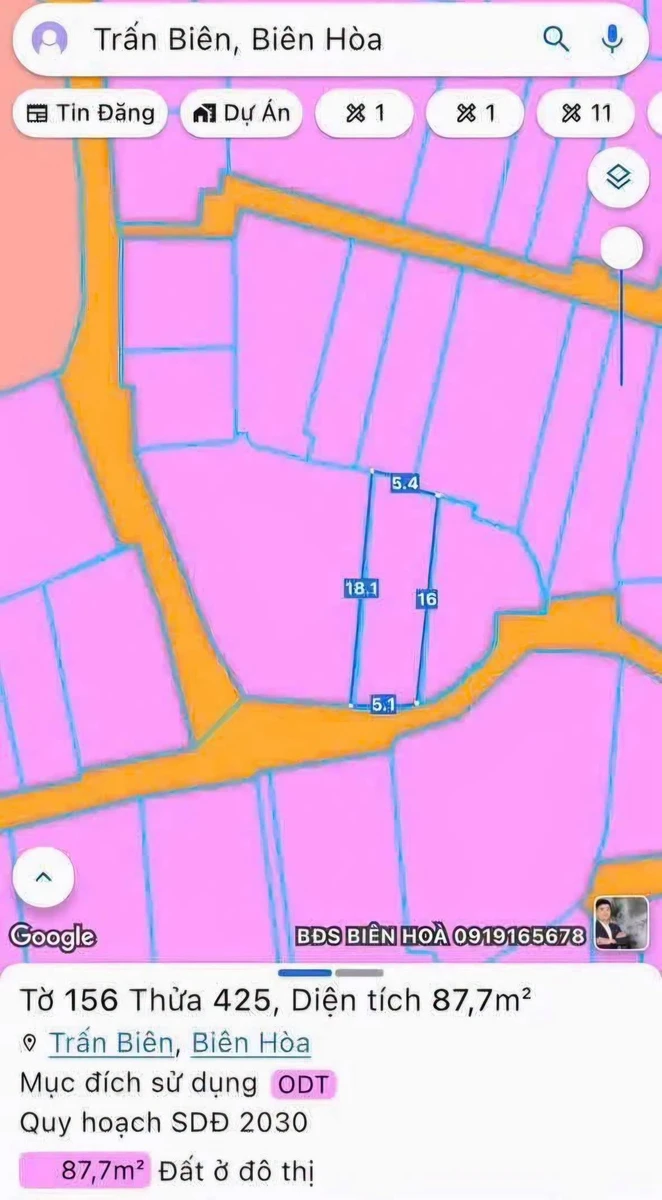Edit the search text Trấn Biên, Biên Hòa

(x=238, y=39)
